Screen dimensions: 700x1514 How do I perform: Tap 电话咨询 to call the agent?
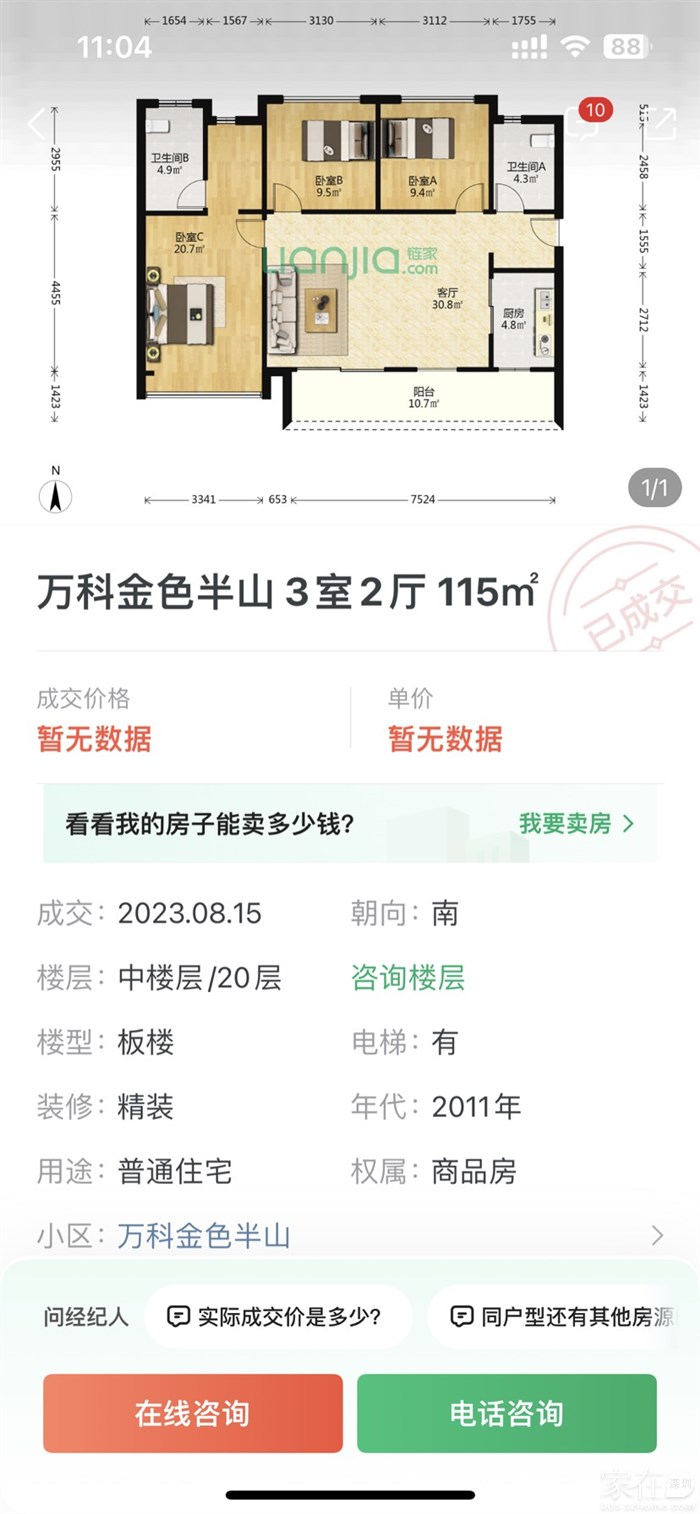(507, 1413)
